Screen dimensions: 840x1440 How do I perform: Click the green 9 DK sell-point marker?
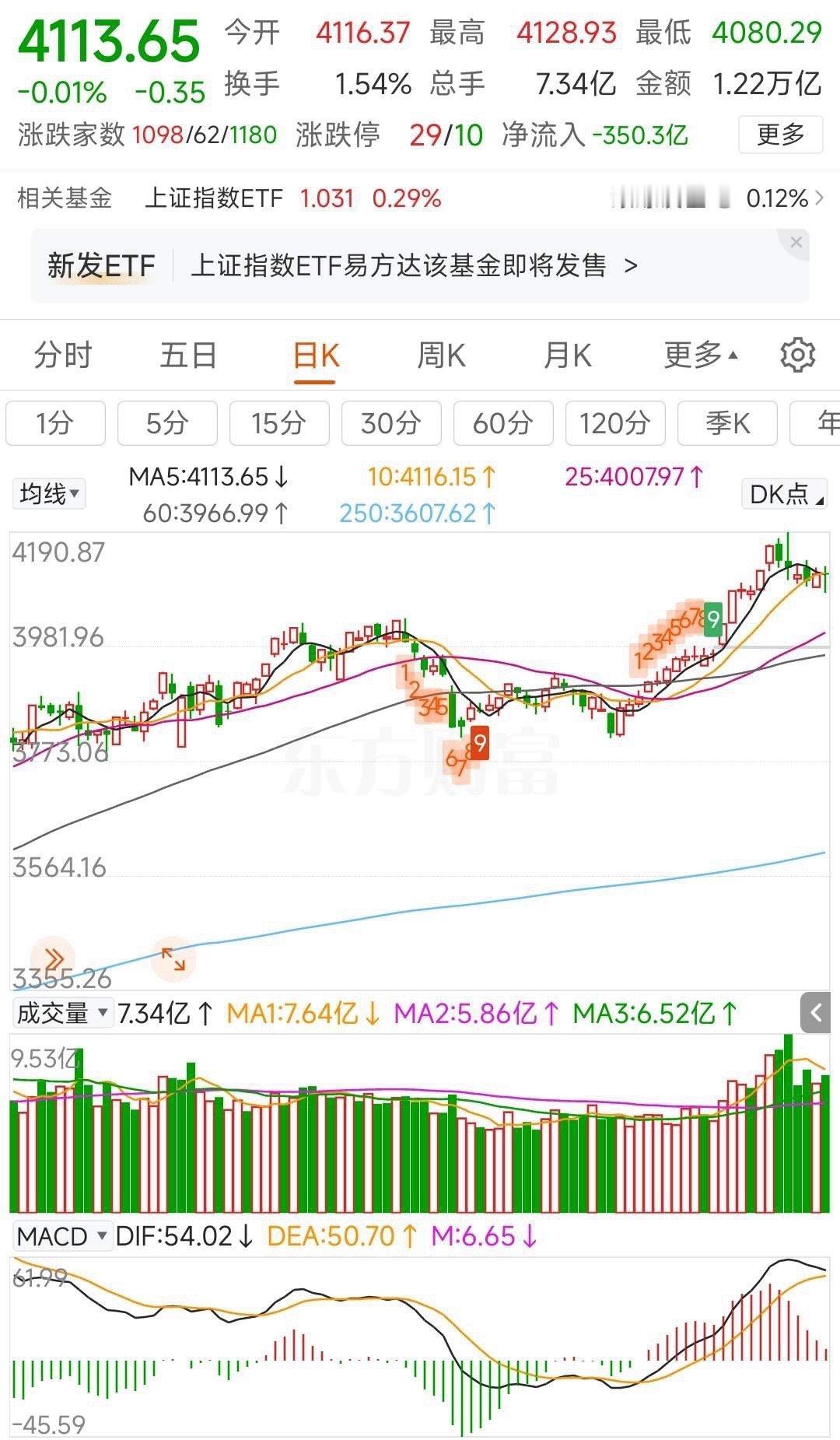pyautogui.click(x=712, y=621)
